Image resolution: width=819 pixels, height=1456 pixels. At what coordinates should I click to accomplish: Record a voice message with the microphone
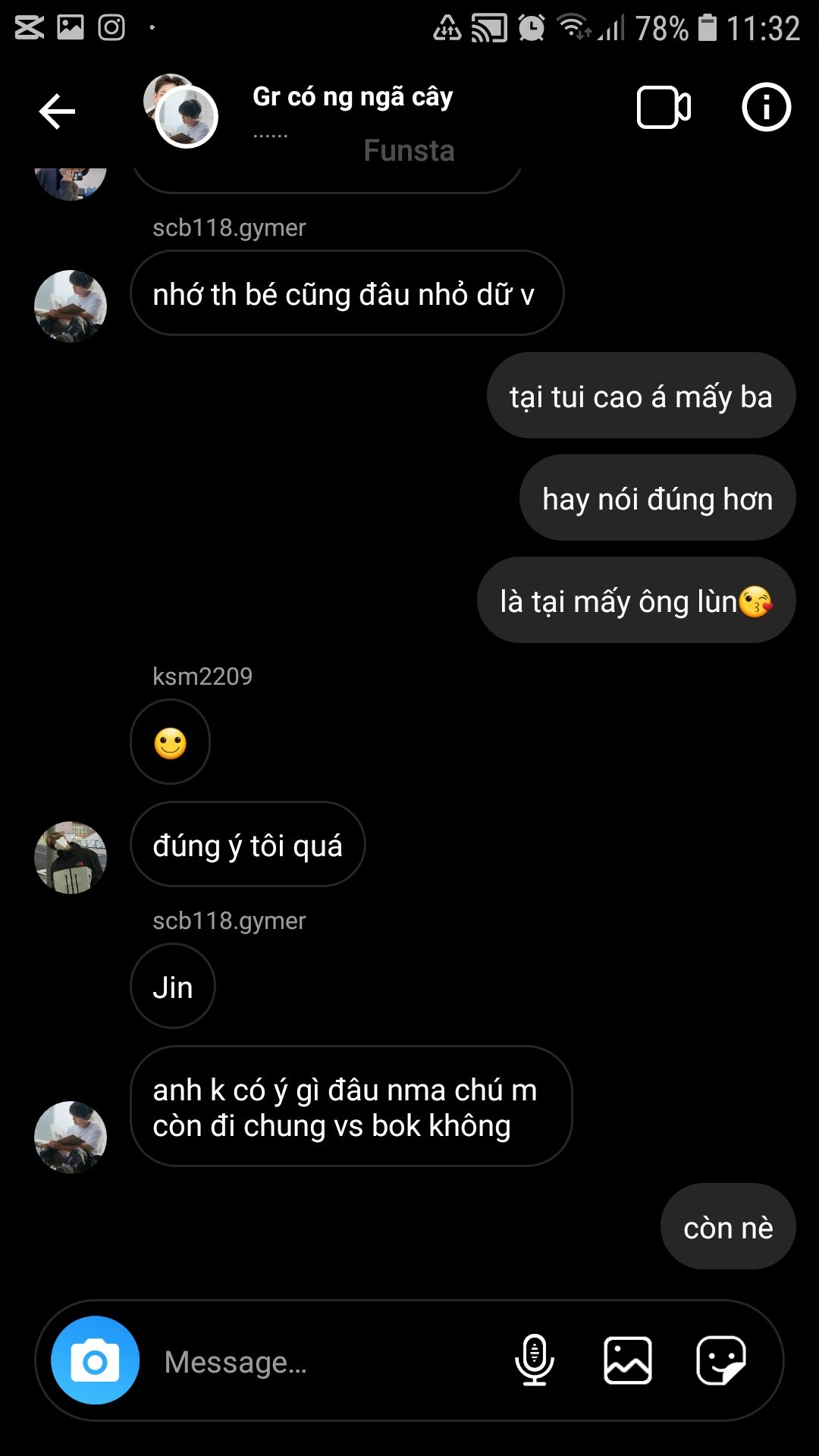point(535,1360)
